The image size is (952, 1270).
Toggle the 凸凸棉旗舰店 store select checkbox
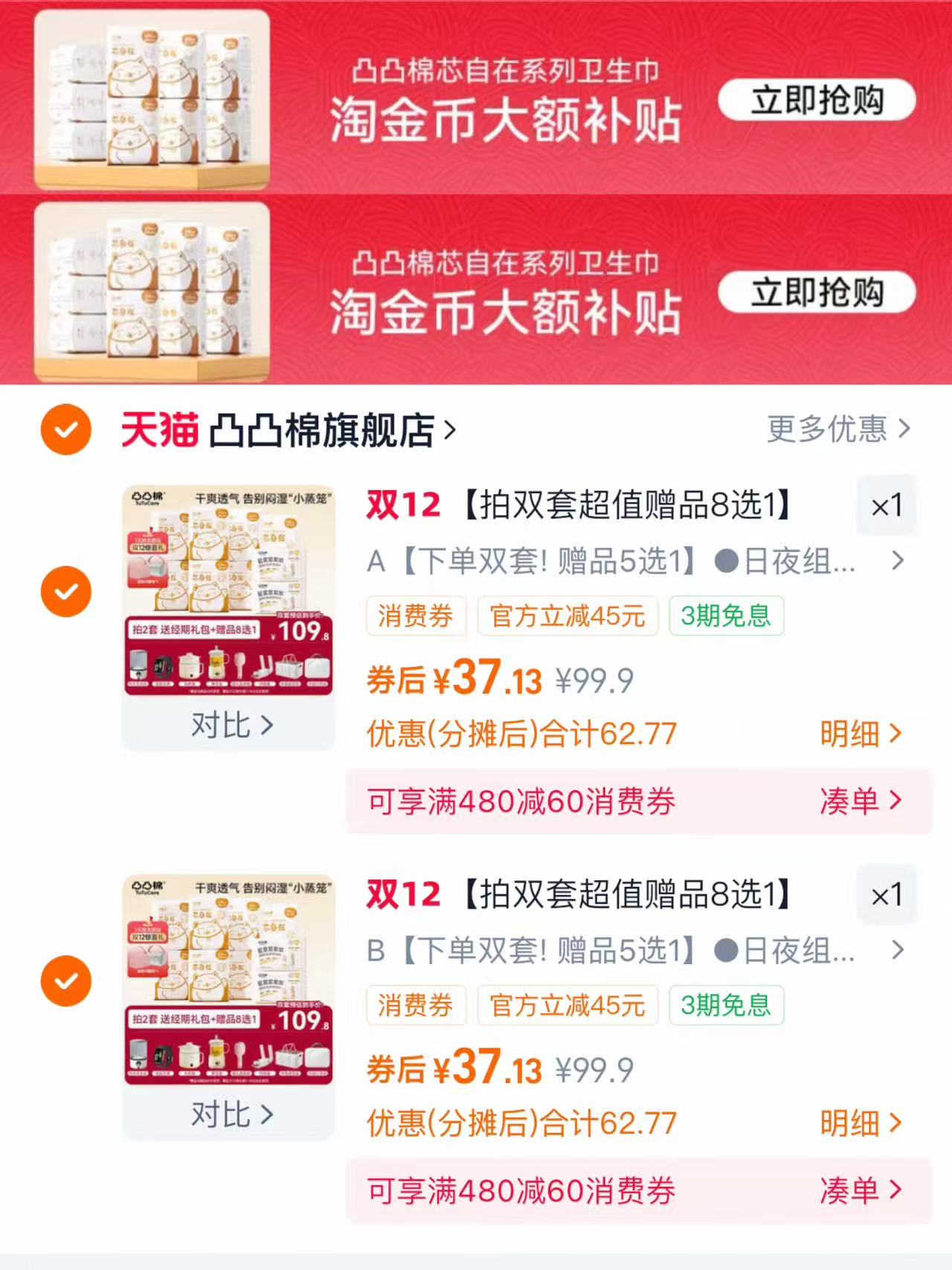click(67, 430)
